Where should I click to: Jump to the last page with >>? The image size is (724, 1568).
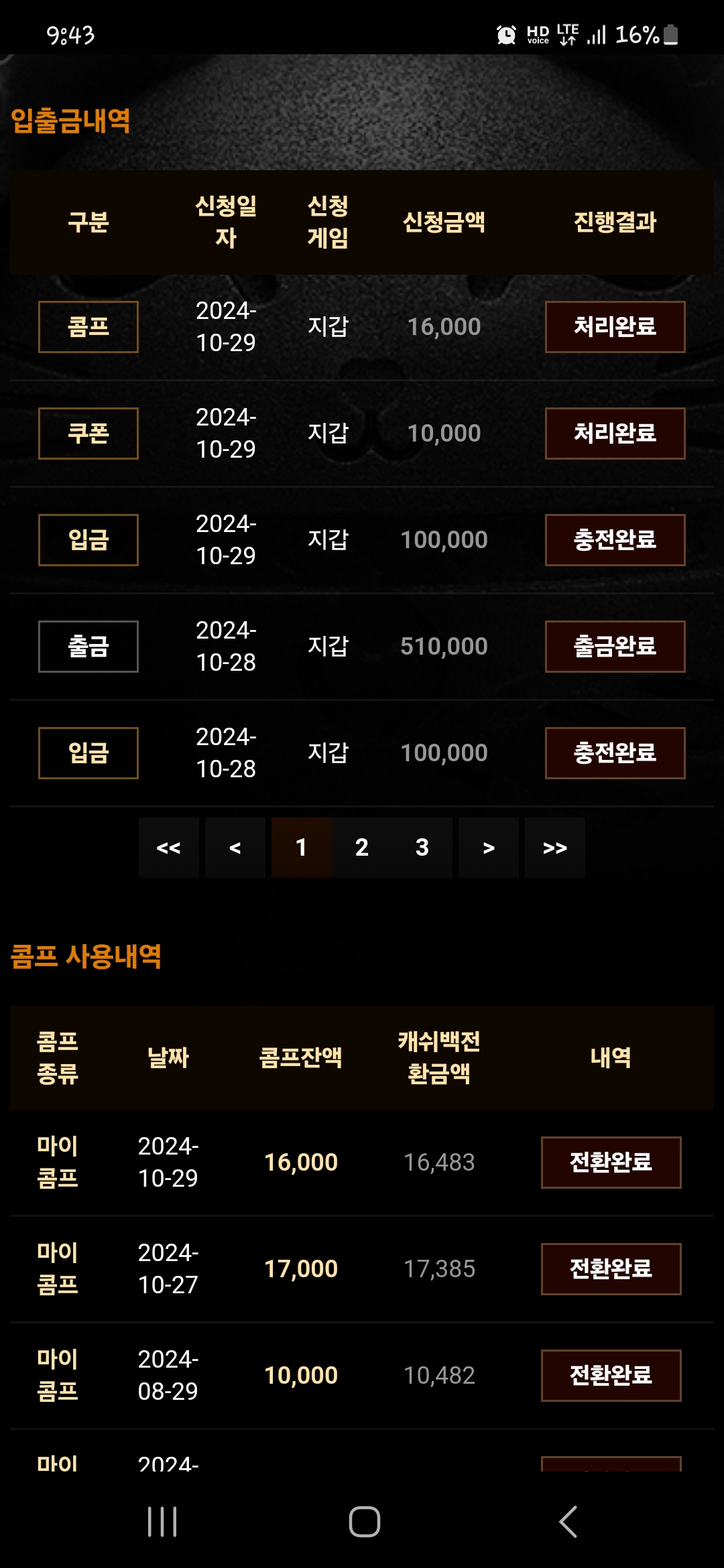[554, 848]
